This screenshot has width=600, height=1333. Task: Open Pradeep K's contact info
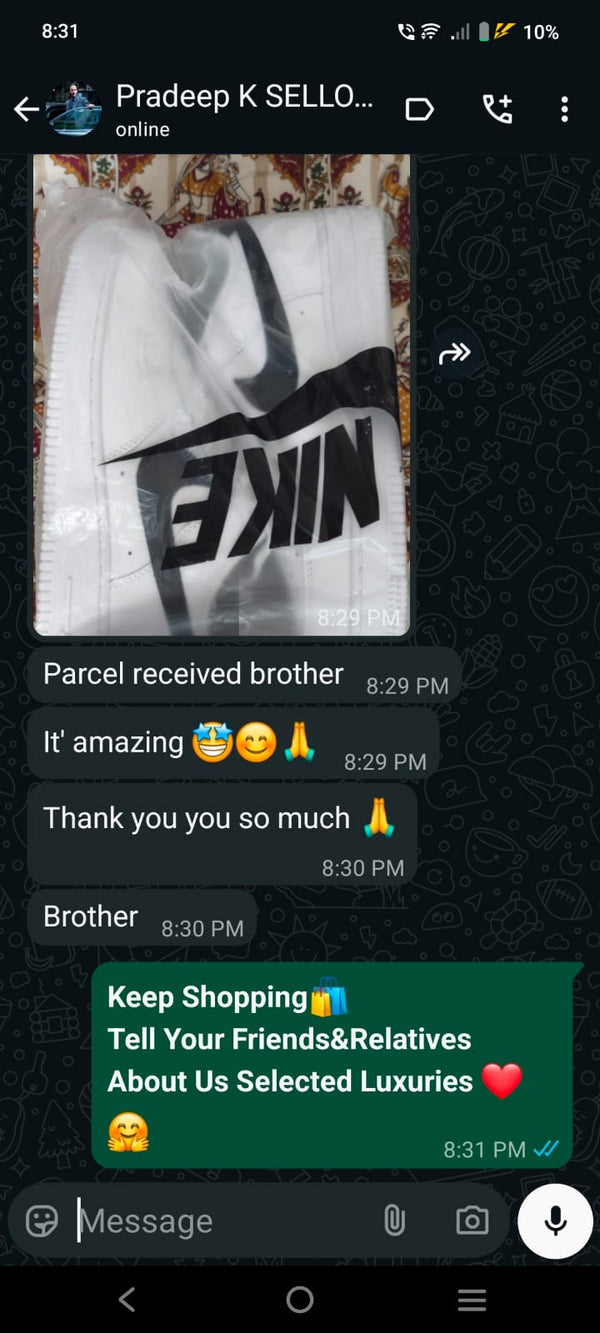245,109
